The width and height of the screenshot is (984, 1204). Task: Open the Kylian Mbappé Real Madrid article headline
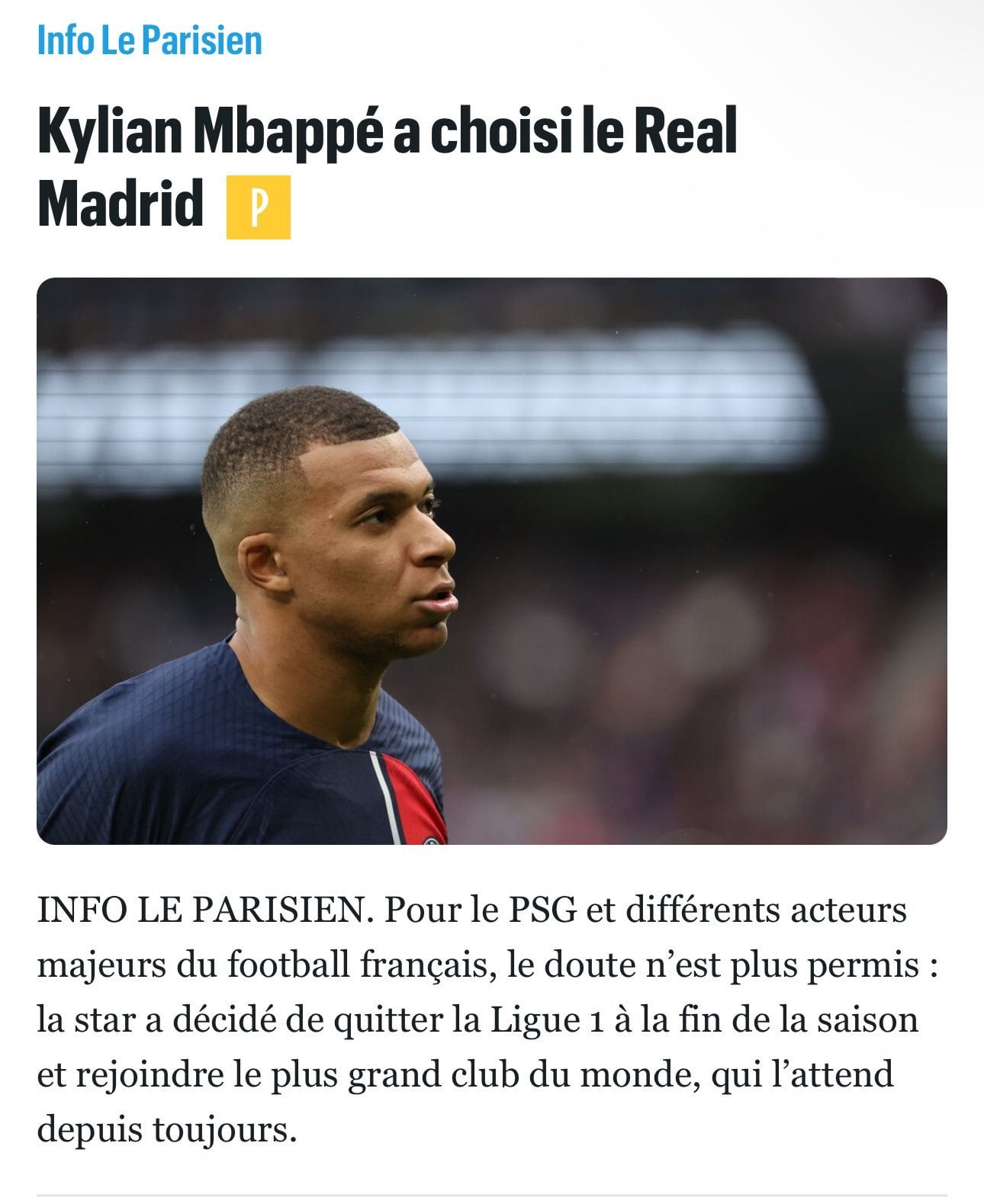click(x=387, y=131)
